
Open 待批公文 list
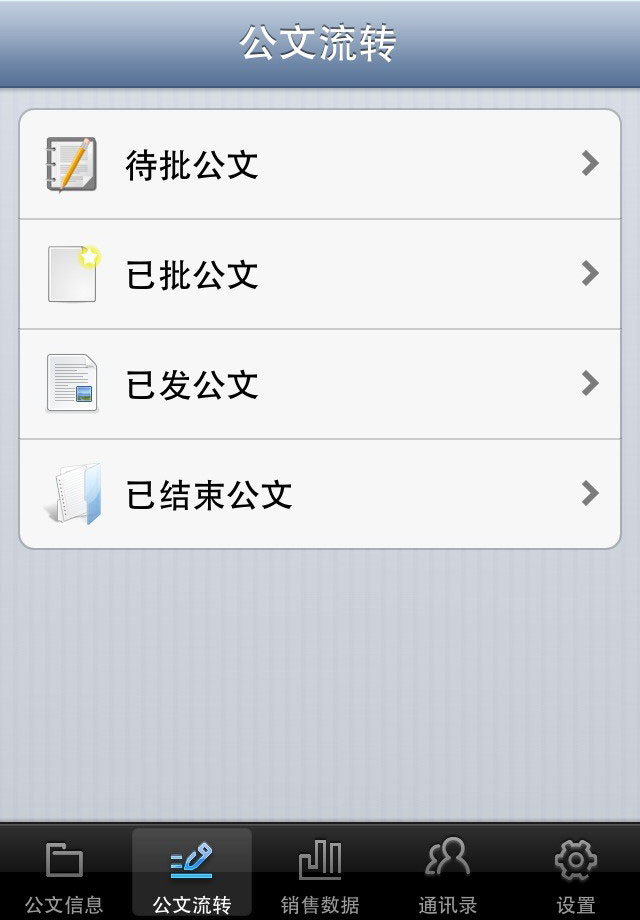[320, 164]
